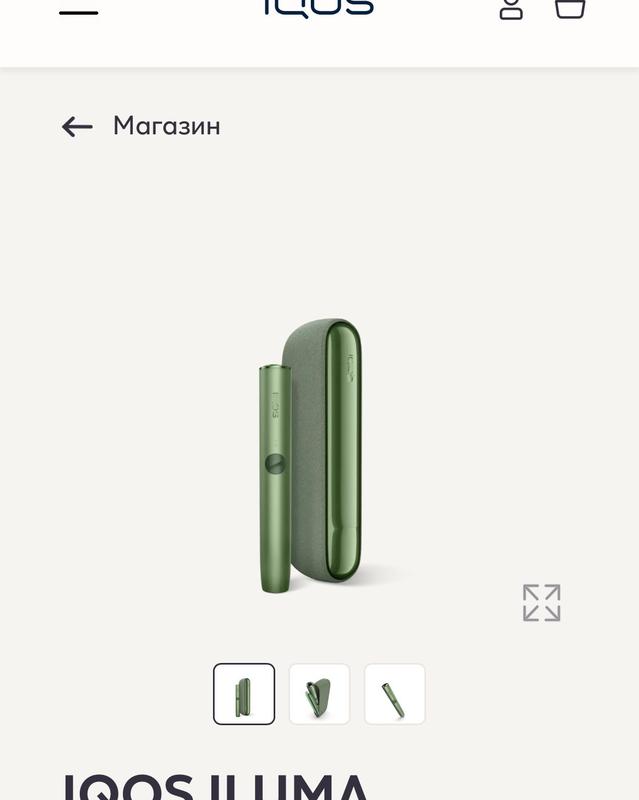Go back to Магазин

point(141,126)
